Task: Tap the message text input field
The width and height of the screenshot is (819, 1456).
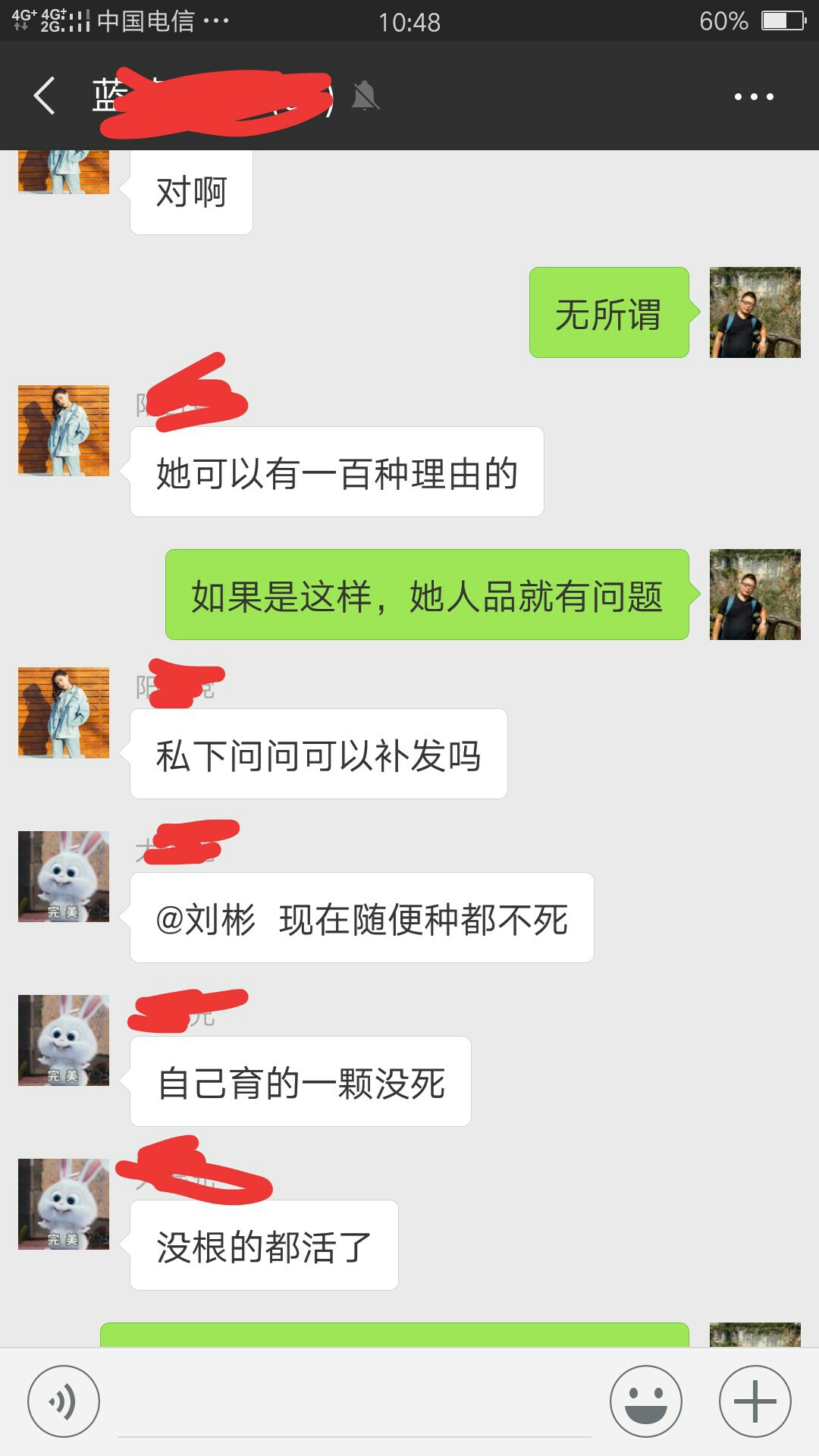Action: pos(354,1403)
